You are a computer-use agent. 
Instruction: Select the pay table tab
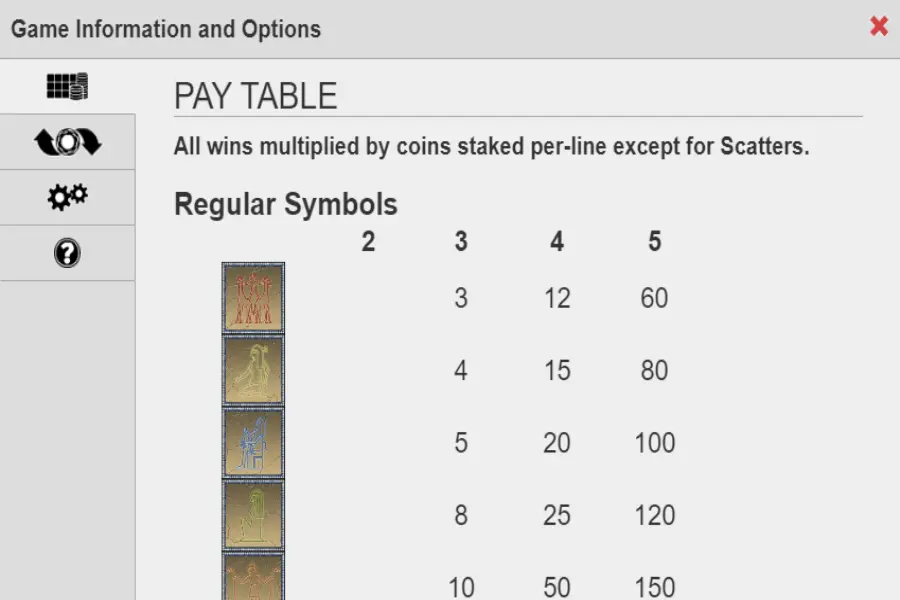(67, 87)
